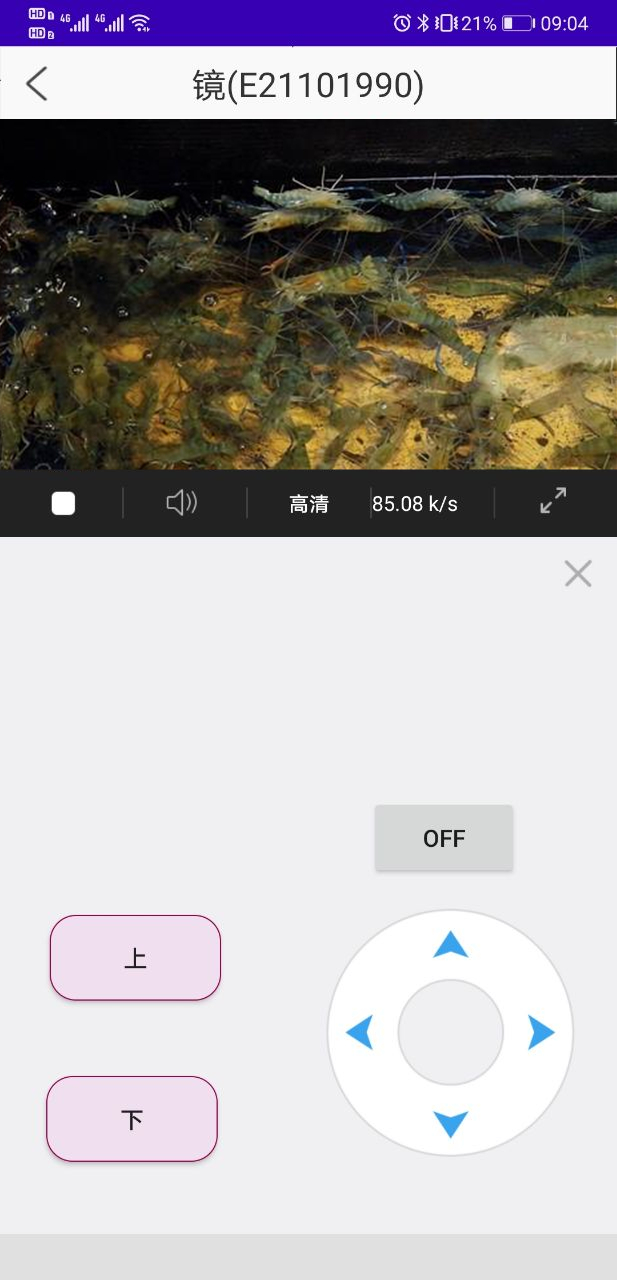Toggle the speaker audio icon
This screenshot has height=1280, width=617.
(182, 503)
